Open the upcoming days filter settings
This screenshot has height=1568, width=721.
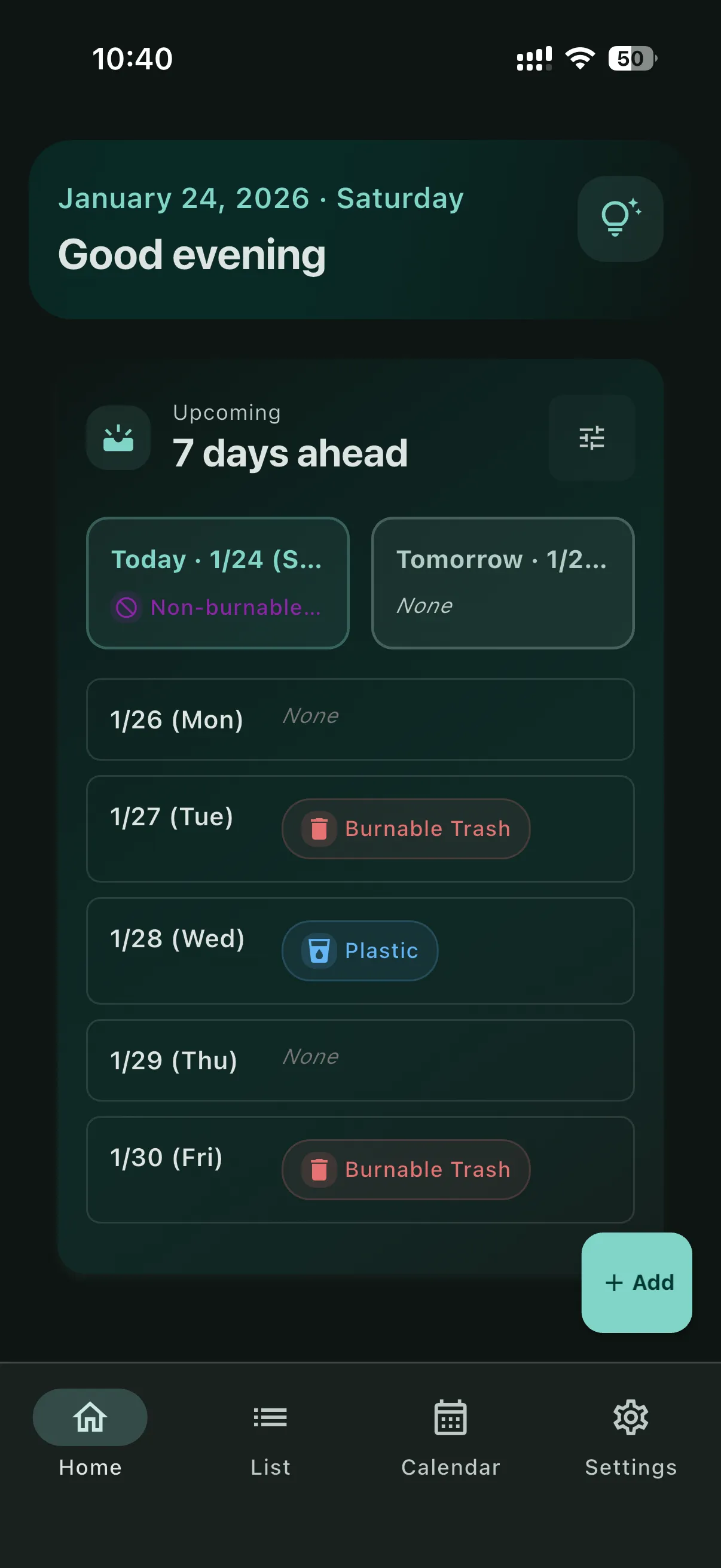click(591, 438)
